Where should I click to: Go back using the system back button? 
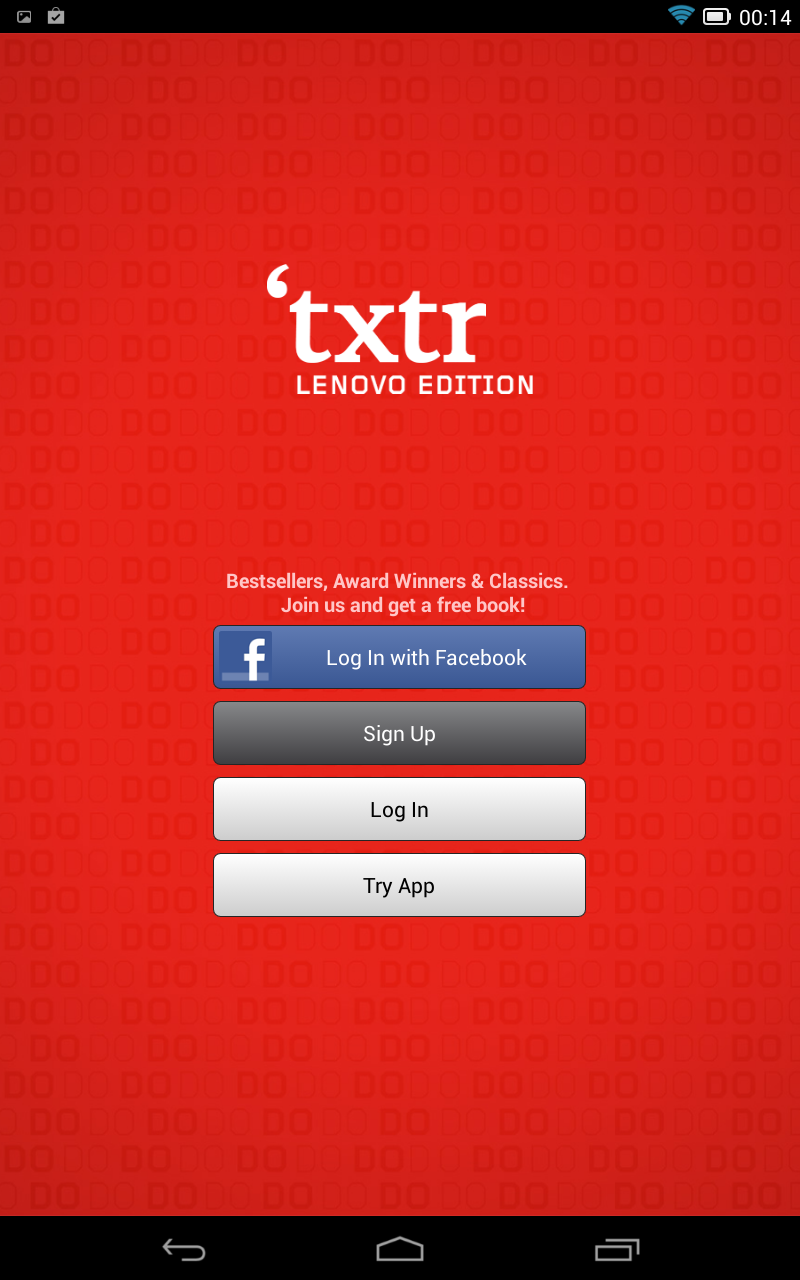tap(184, 1249)
